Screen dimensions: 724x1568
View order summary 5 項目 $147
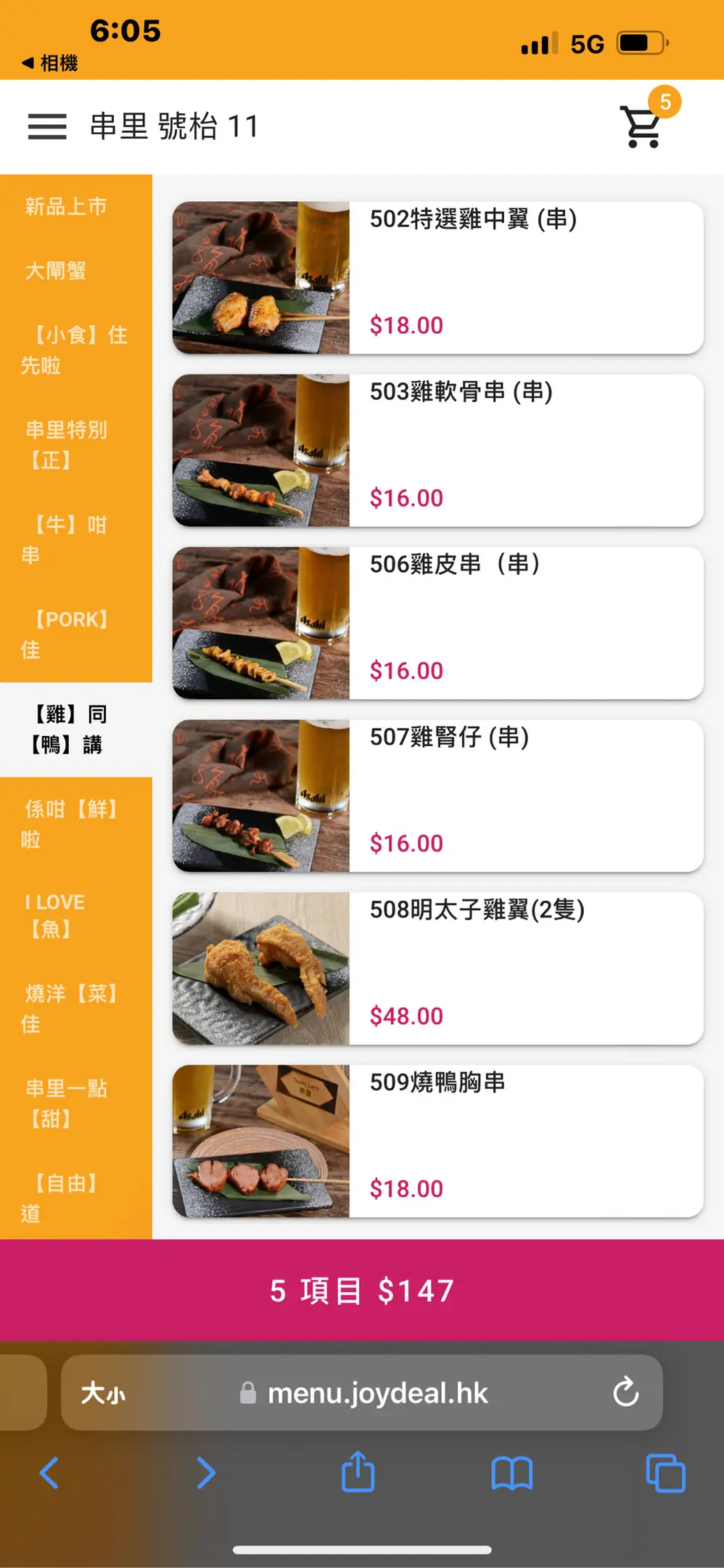point(362,1291)
